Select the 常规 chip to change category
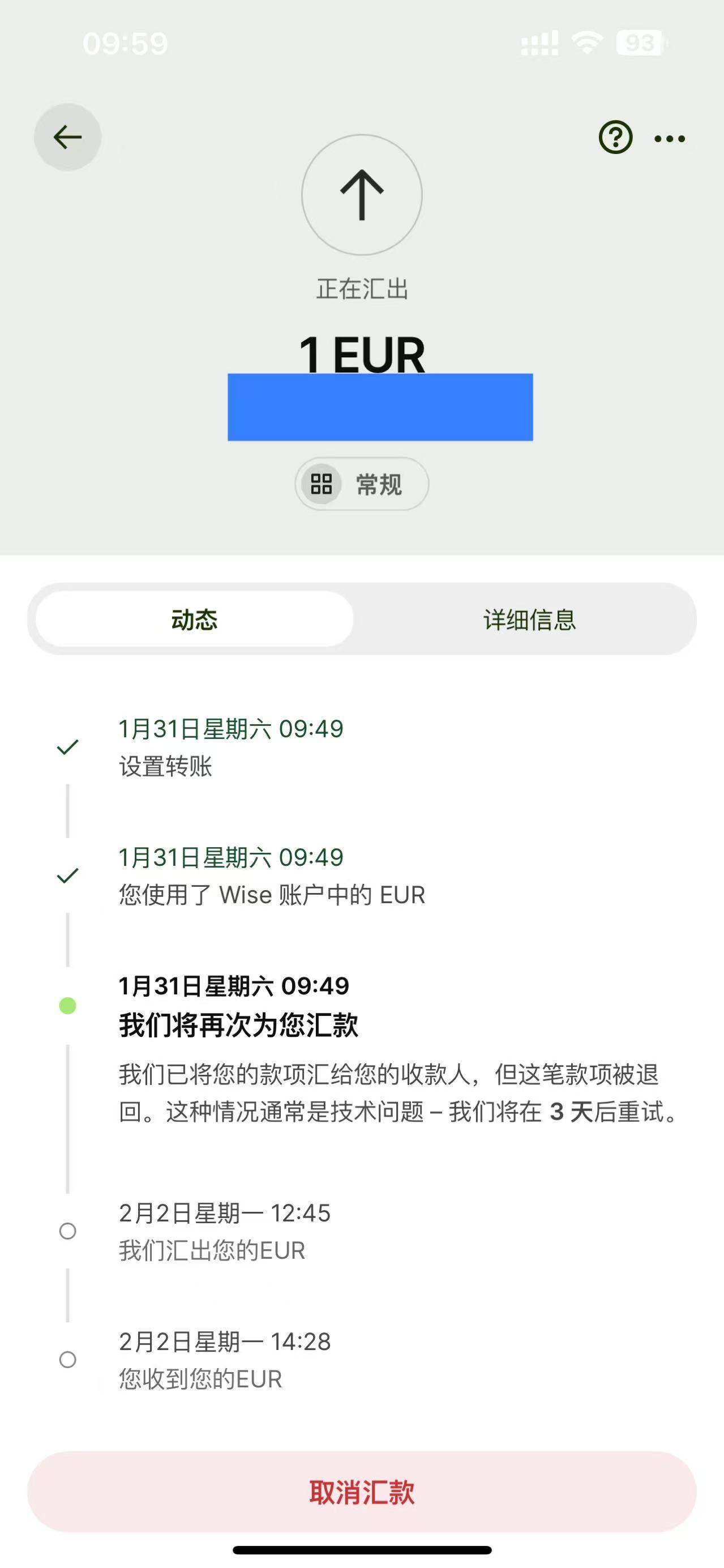This screenshot has height=1568, width=724. [x=361, y=485]
